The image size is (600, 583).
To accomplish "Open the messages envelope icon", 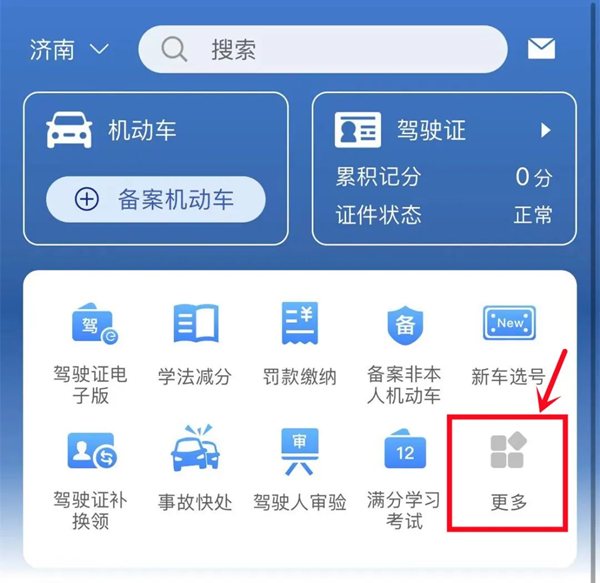I will [x=541, y=48].
